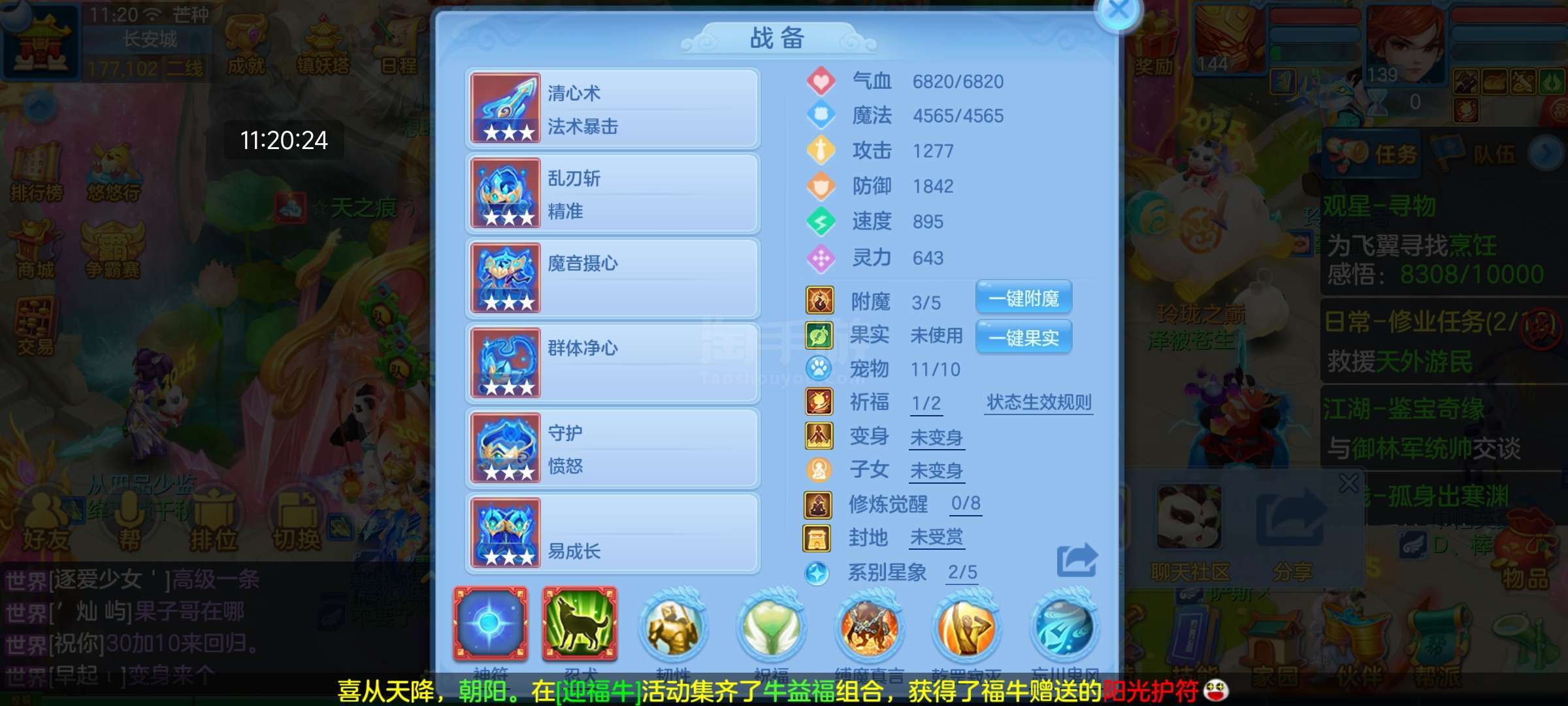This screenshot has width=1568, height=706.
Task: Tap 未受赏 next to 封地
Action: (x=937, y=537)
